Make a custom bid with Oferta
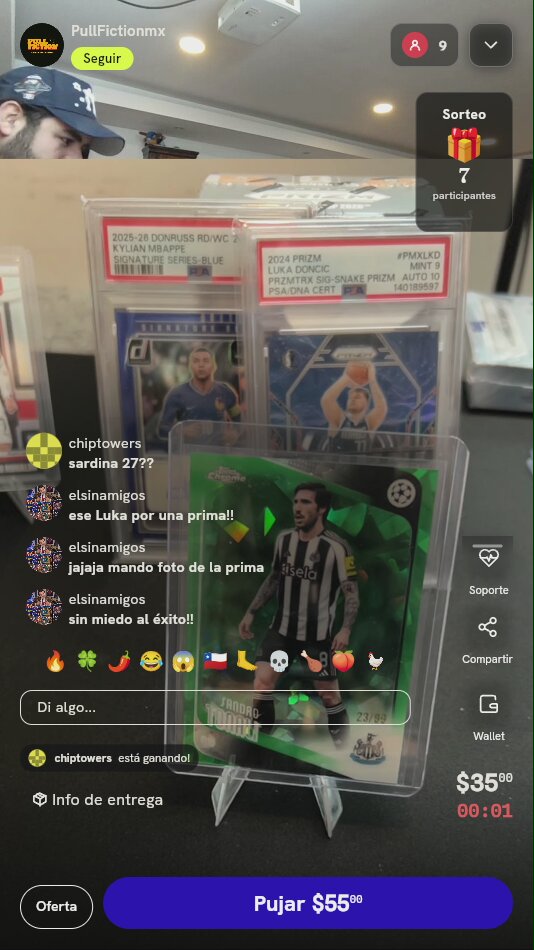Image resolution: width=534 pixels, height=950 pixels. (56, 906)
